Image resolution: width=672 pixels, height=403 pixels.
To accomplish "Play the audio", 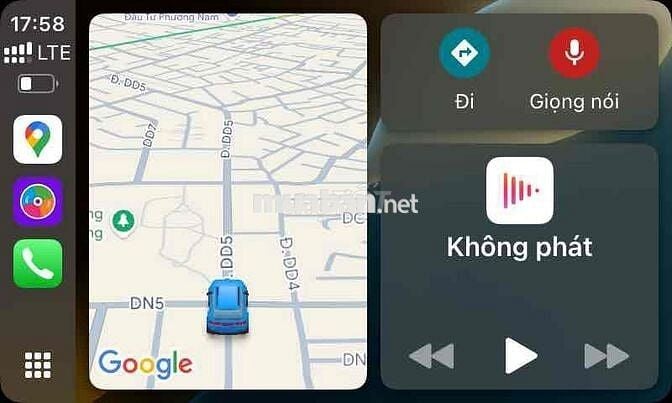I will pyautogui.click(x=520, y=355).
